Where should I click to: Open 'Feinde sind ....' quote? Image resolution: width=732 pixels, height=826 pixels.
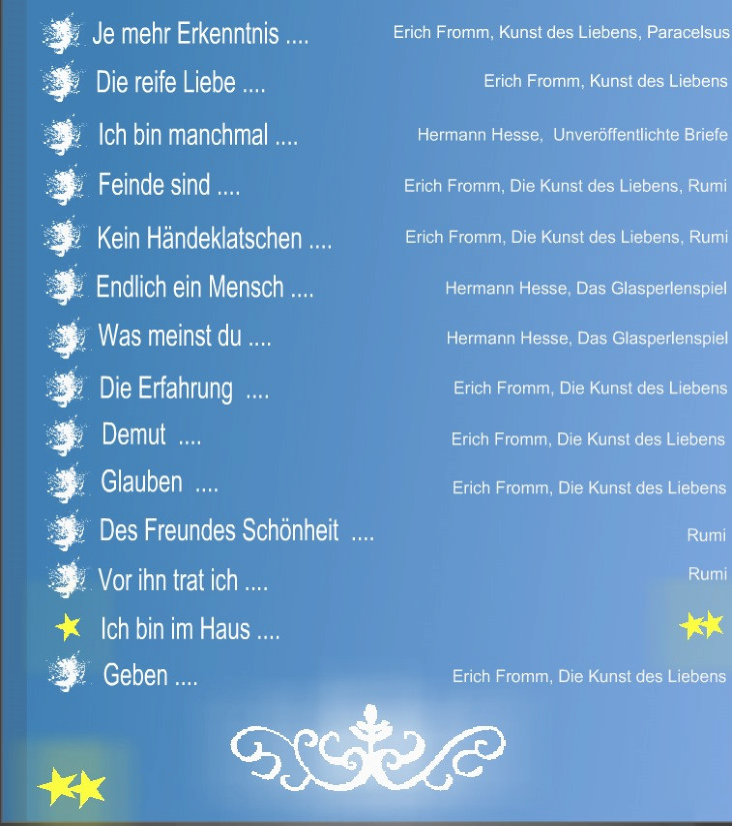pyautogui.click(x=168, y=185)
